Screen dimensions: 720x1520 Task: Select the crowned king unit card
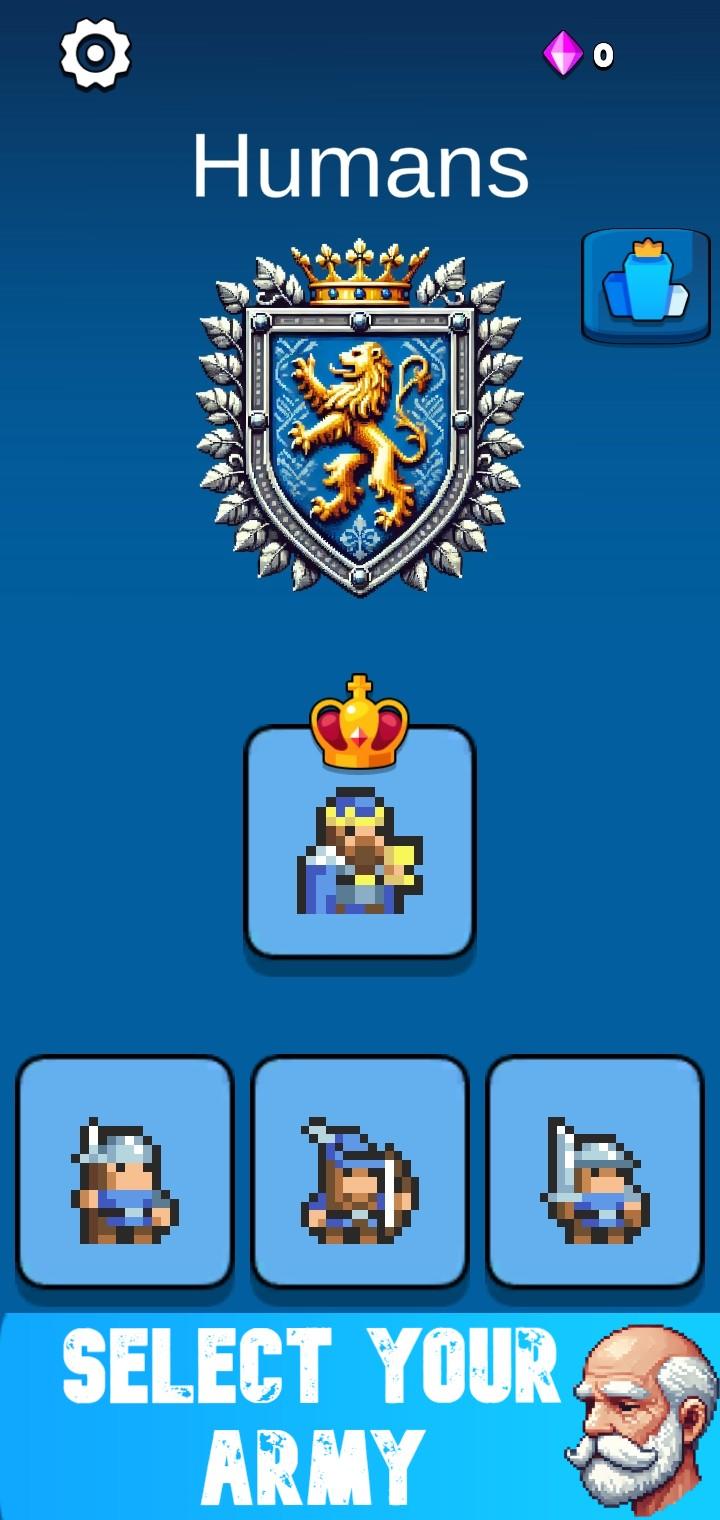360,842
